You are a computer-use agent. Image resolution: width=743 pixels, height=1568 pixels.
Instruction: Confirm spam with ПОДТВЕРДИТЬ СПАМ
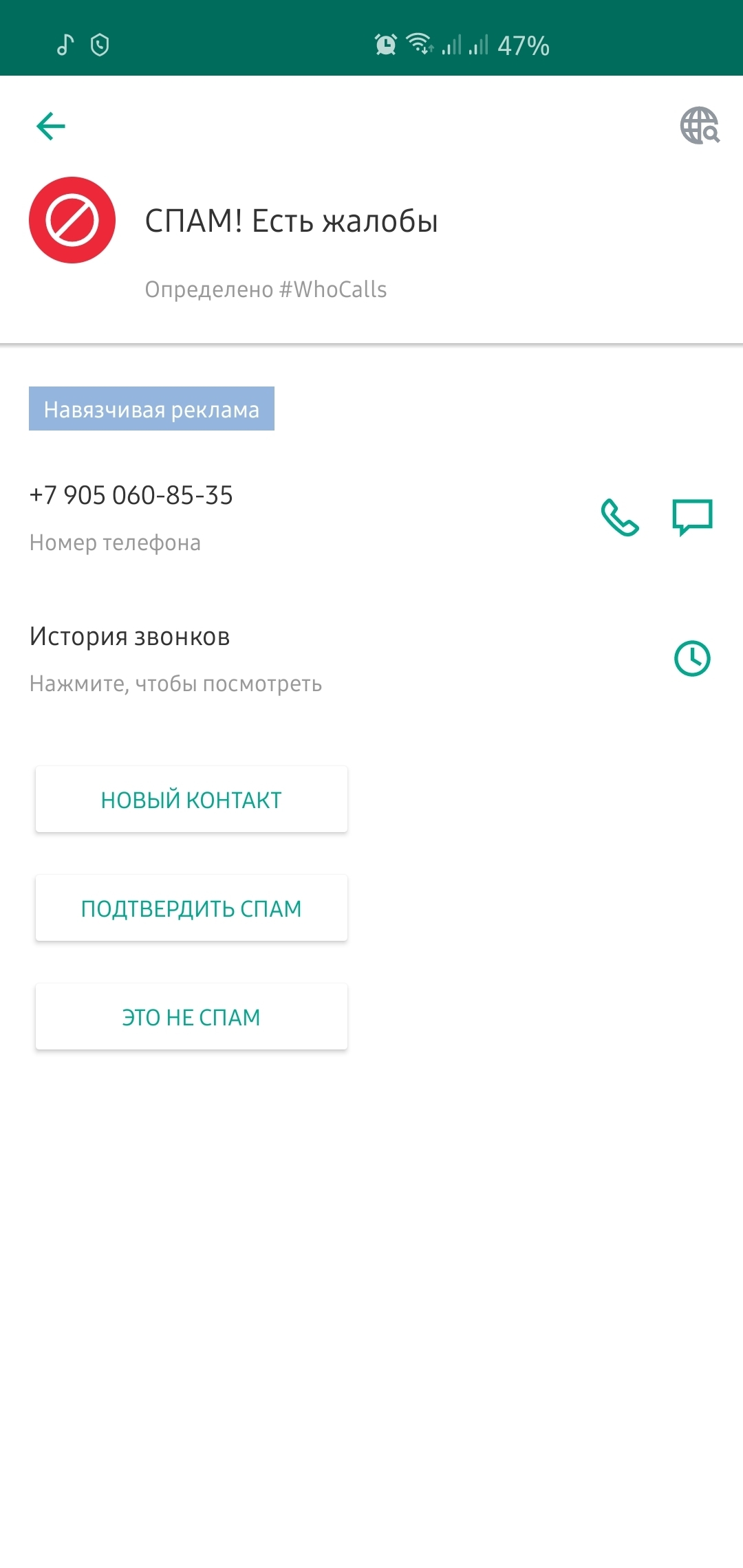(x=191, y=908)
